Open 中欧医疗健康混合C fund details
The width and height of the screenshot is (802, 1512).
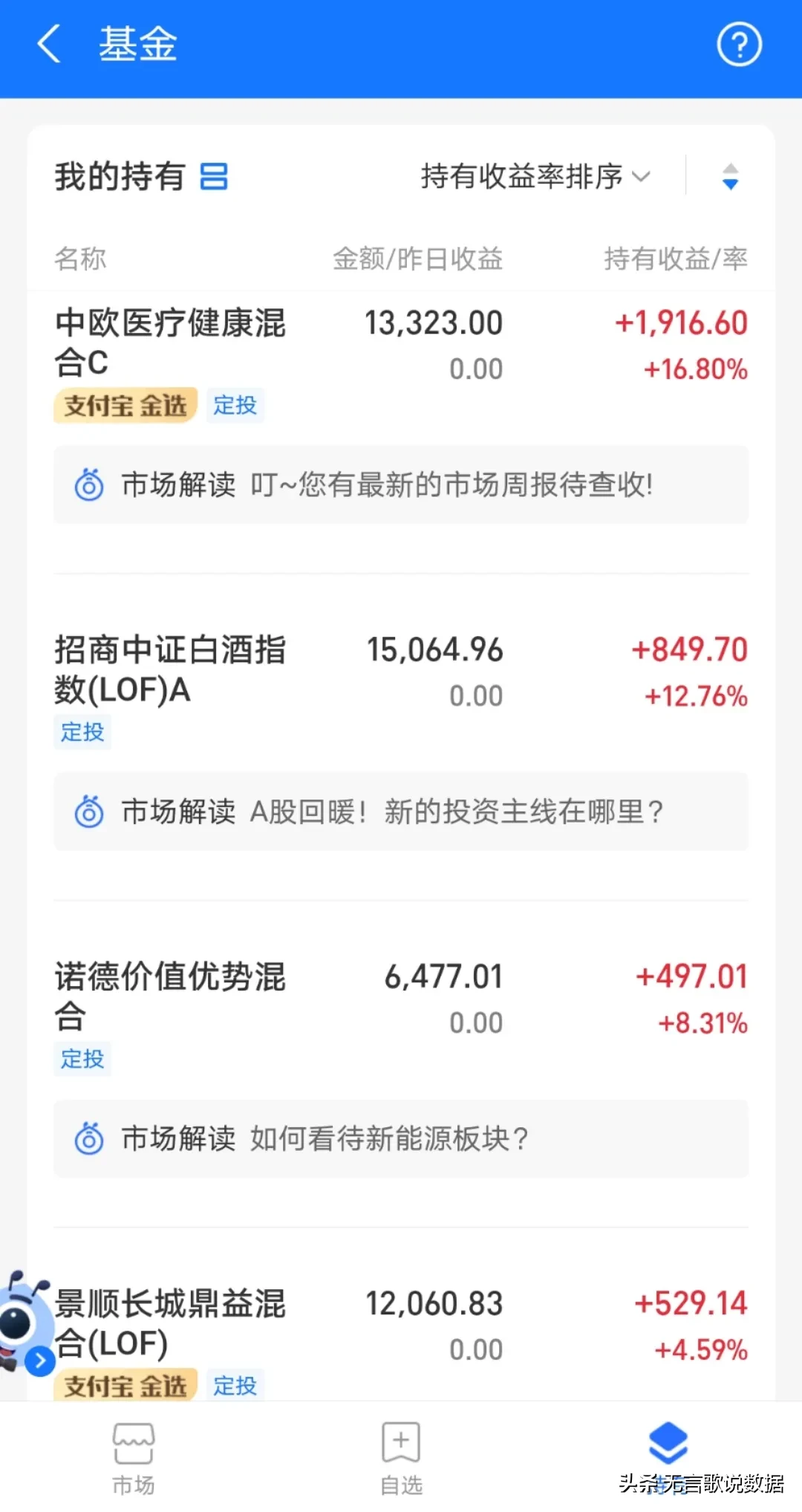point(171,343)
